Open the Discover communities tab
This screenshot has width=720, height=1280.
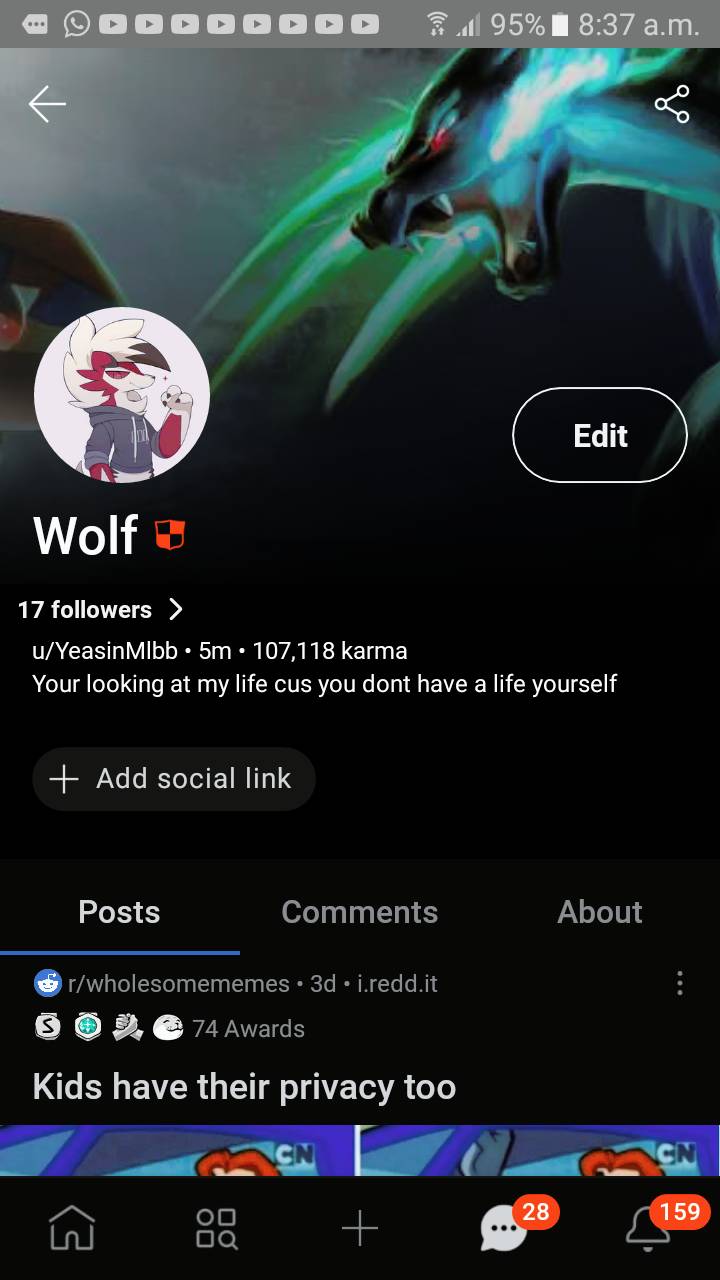point(216,1229)
